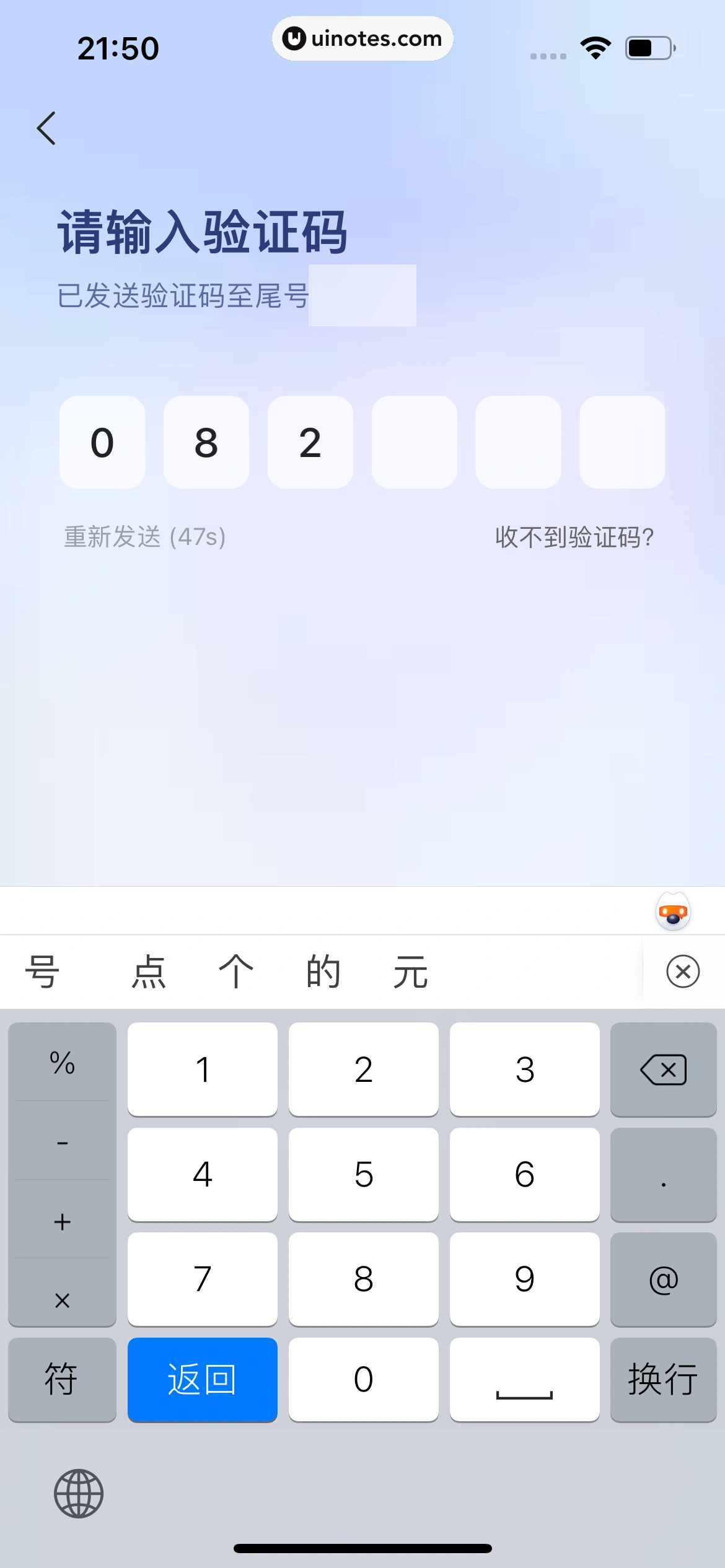Tap the minus sign key

point(62,1141)
